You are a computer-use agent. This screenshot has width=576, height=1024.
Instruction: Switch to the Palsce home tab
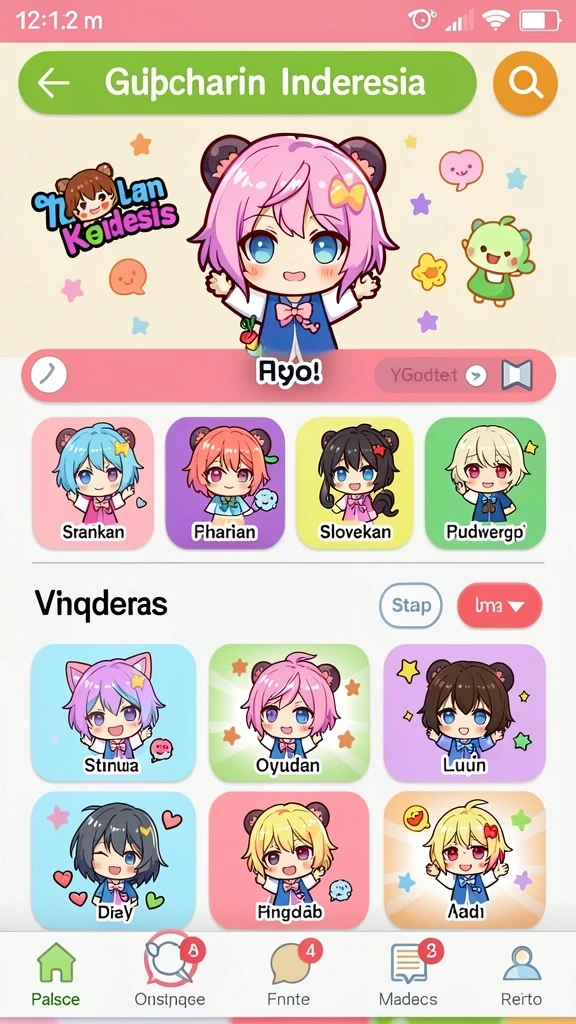click(56, 975)
